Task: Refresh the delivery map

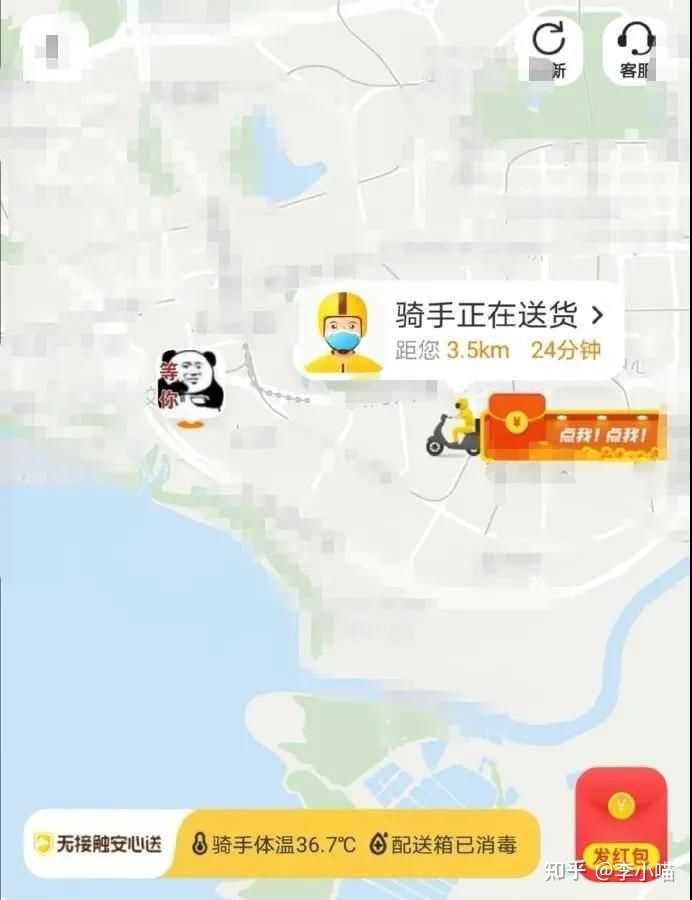Action: [548, 48]
